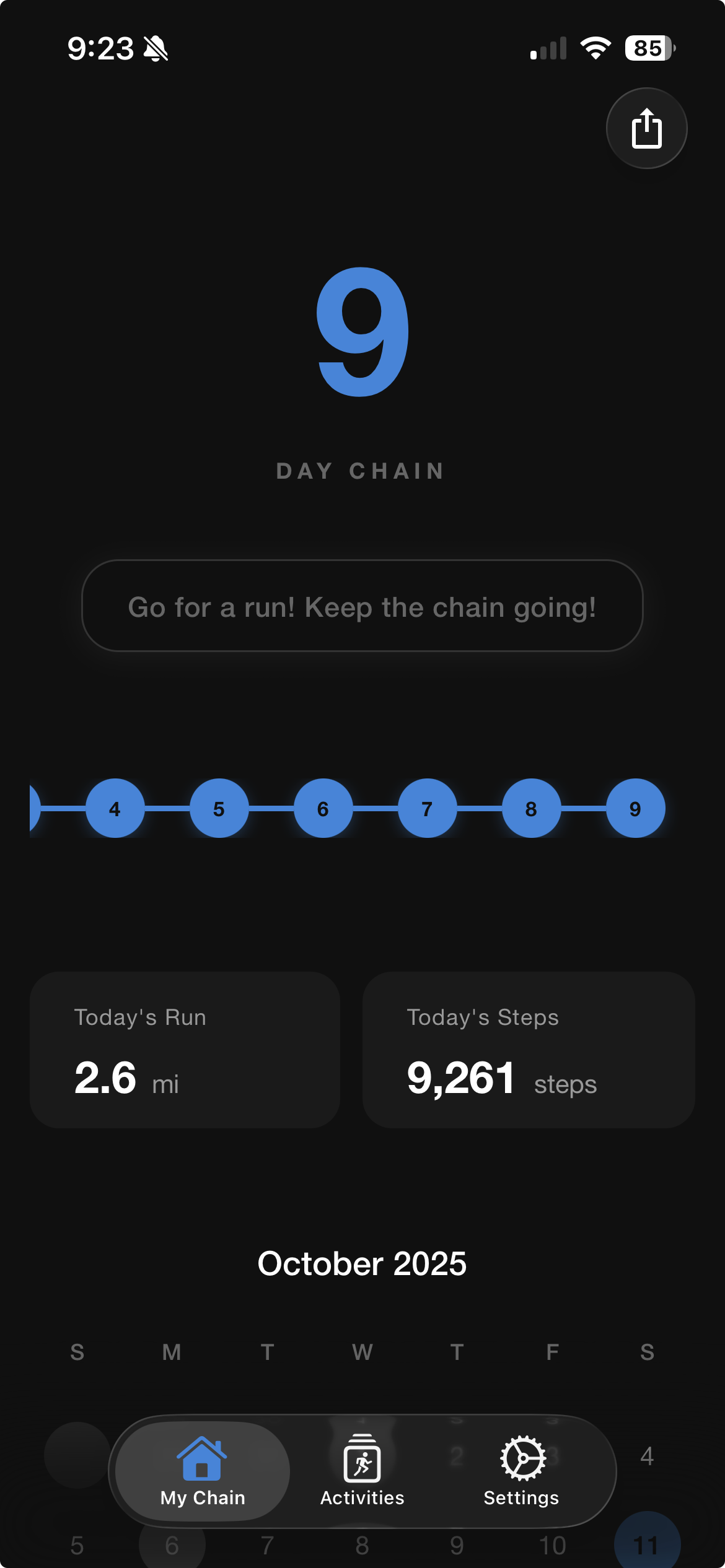725x1568 pixels.
Task: Open Today's Run card
Action: (185, 1050)
